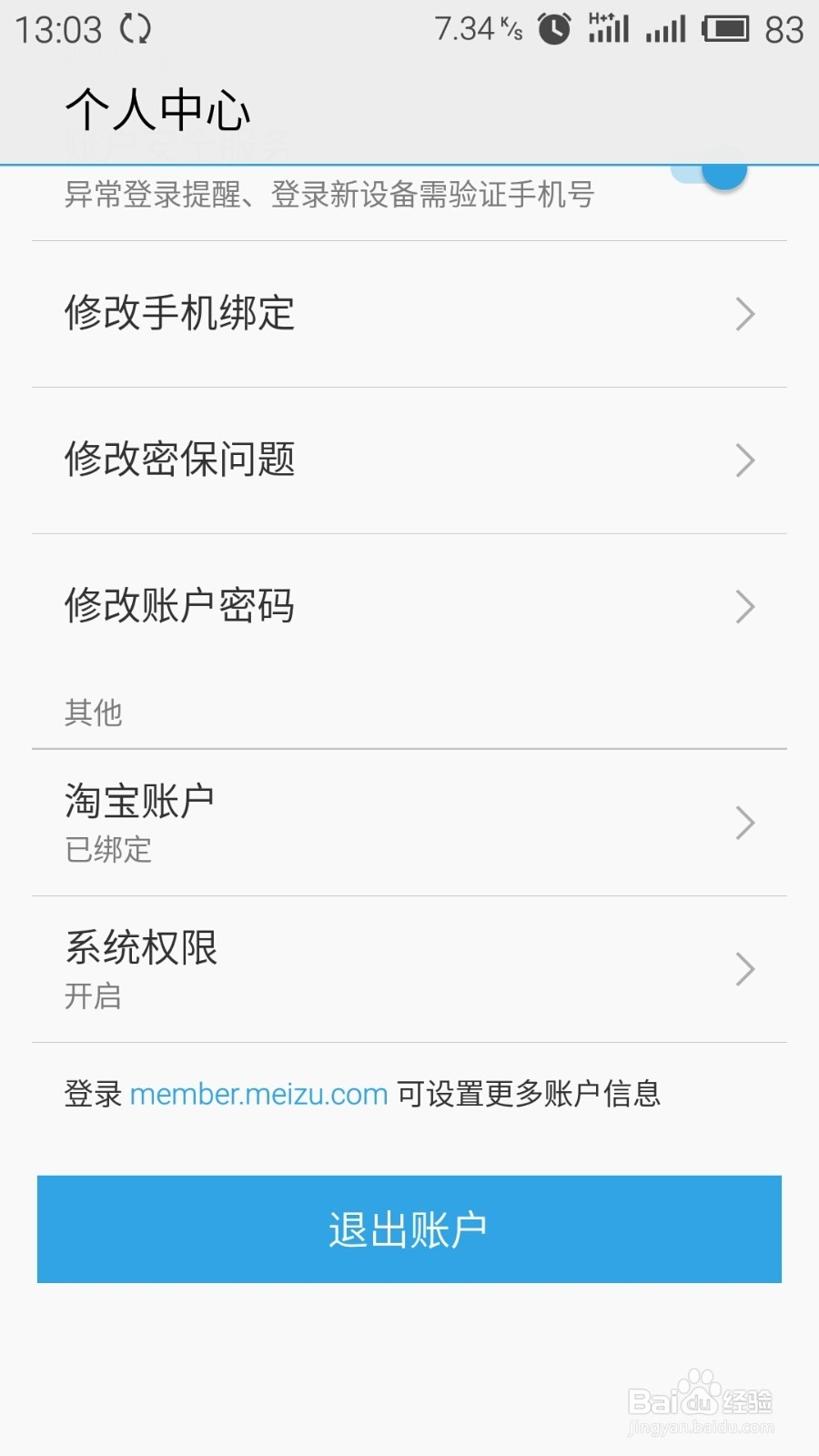
Task: Tap the sync/refresh icon in status bar
Action: point(136,30)
